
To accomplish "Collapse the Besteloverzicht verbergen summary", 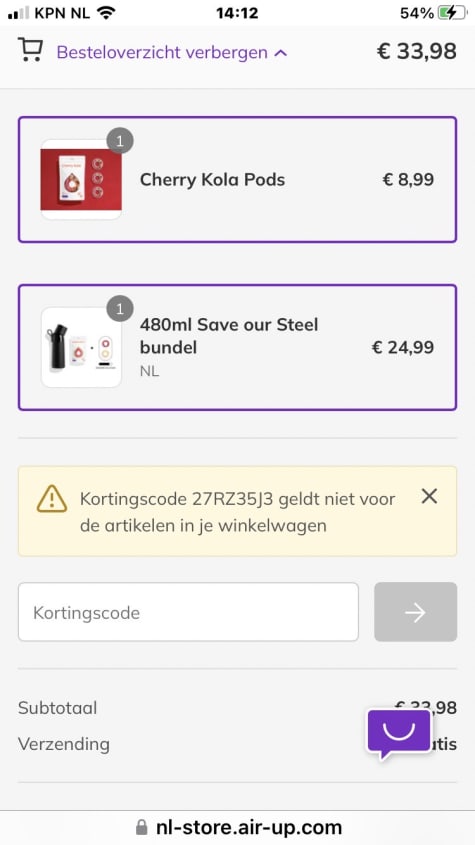I will [171, 53].
